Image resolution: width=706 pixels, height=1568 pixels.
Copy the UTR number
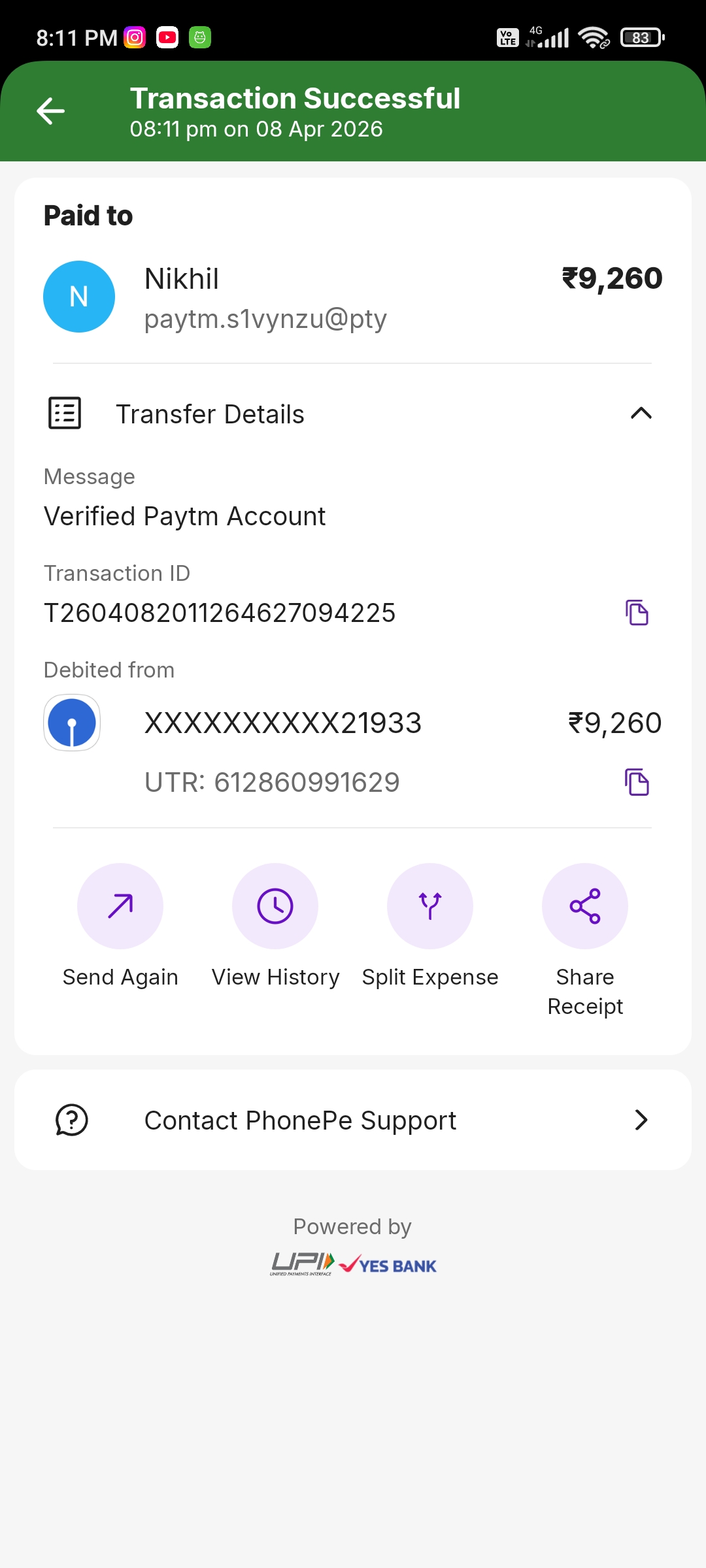(637, 782)
